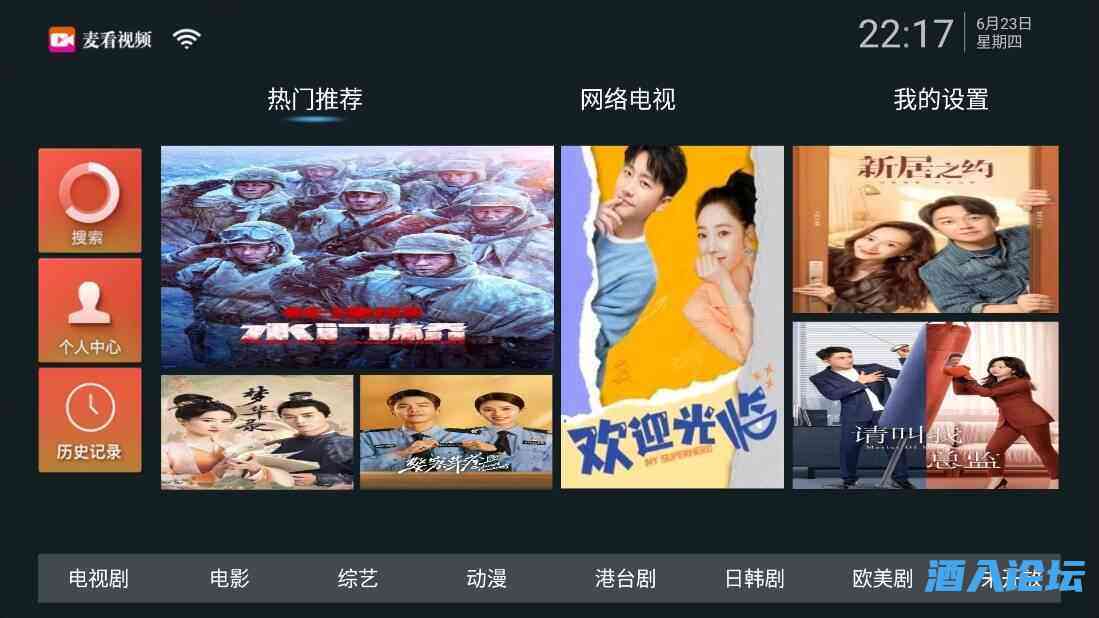The image size is (1099, 618).
Task: Tap the 欧美剧 category
Action: coord(882,579)
